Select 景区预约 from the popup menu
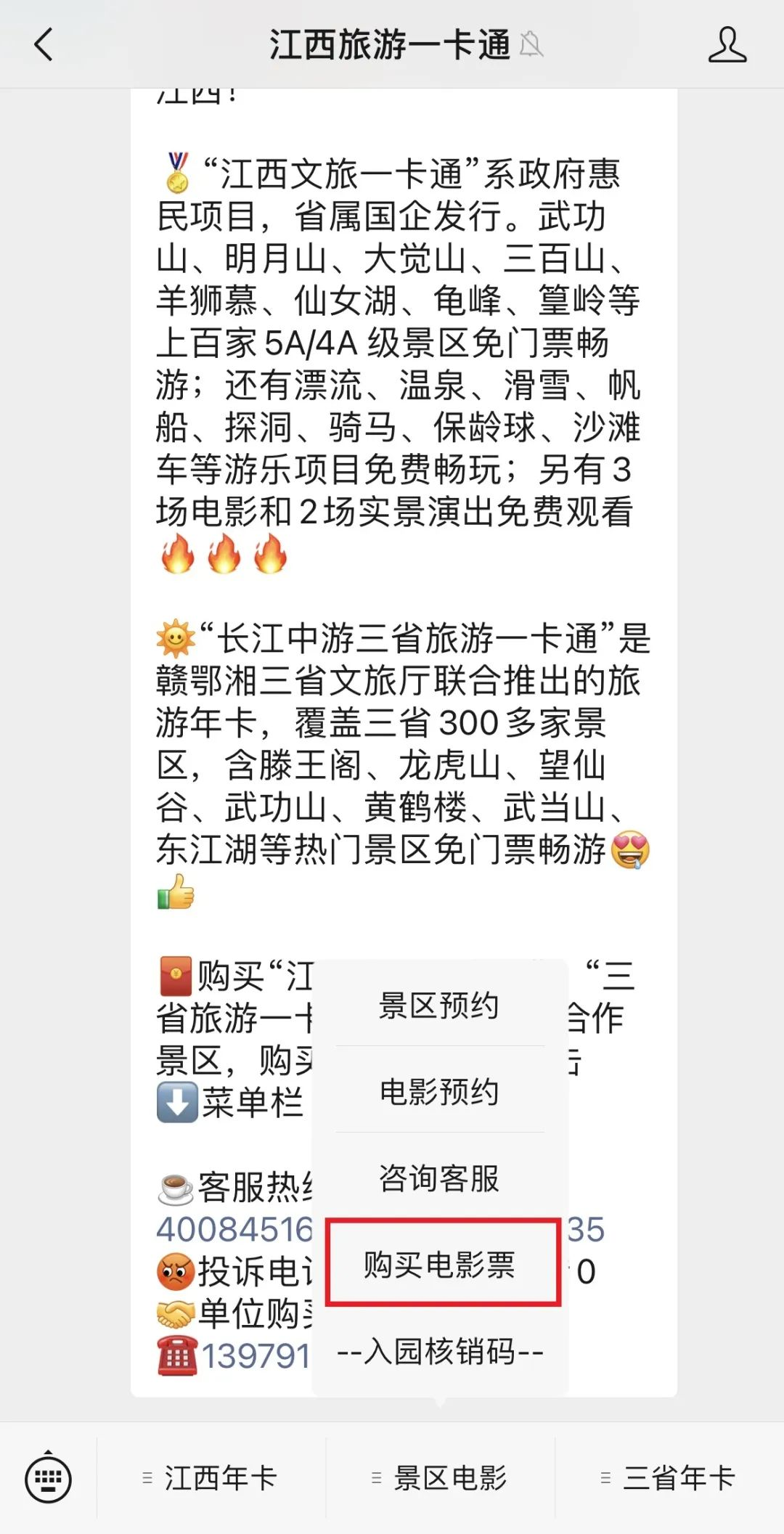Viewport: 784px width, 1534px height. pyautogui.click(x=439, y=1005)
